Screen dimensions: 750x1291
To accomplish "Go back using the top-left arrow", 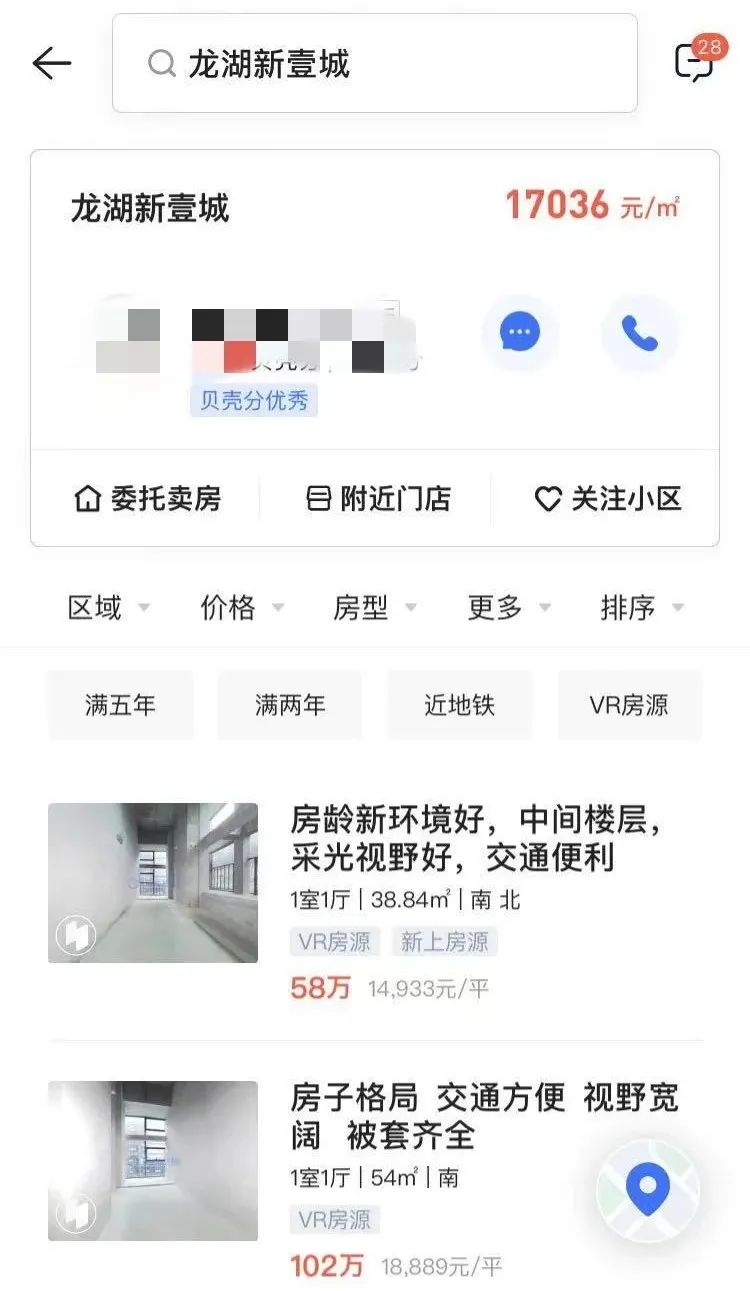I will (x=52, y=64).
